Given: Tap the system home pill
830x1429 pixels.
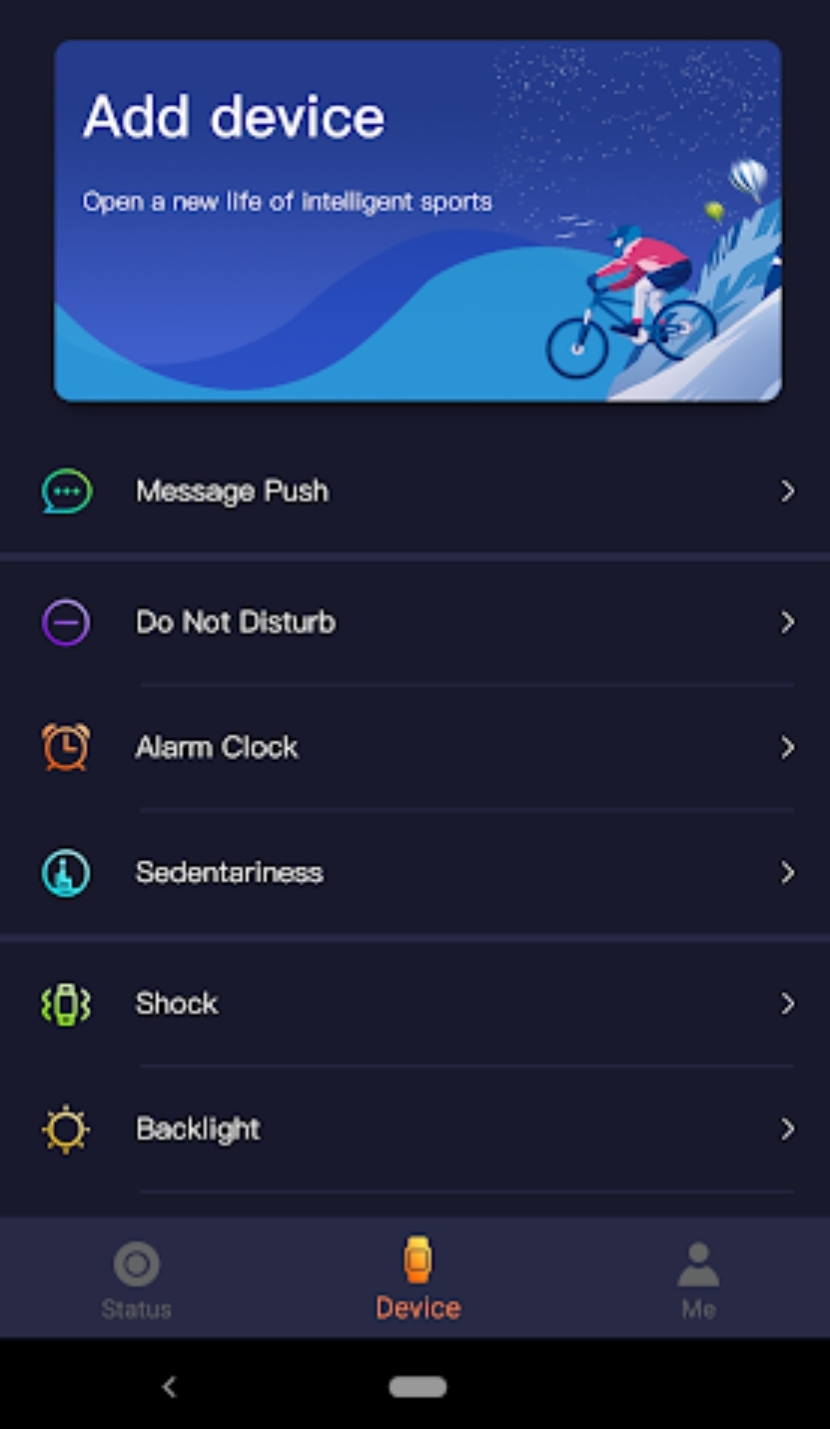Looking at the screenshot, I should coord(417,1386).
